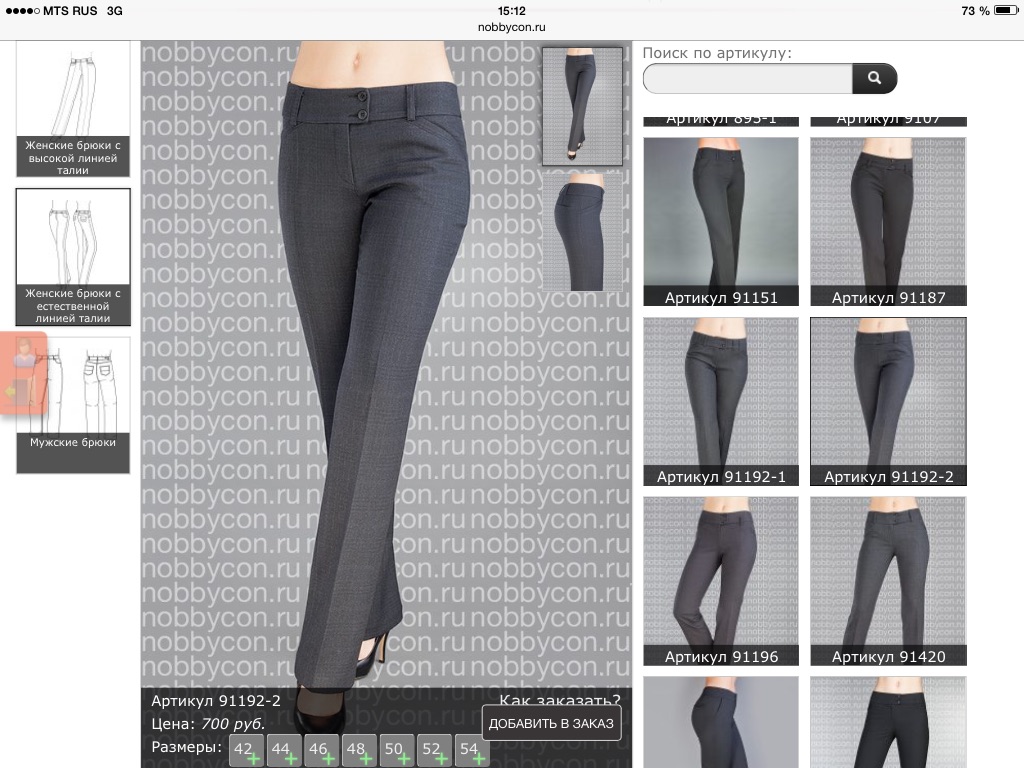This screenshot has height=768, width=1024.
Task: Select size 46
Action: [321, 750]
